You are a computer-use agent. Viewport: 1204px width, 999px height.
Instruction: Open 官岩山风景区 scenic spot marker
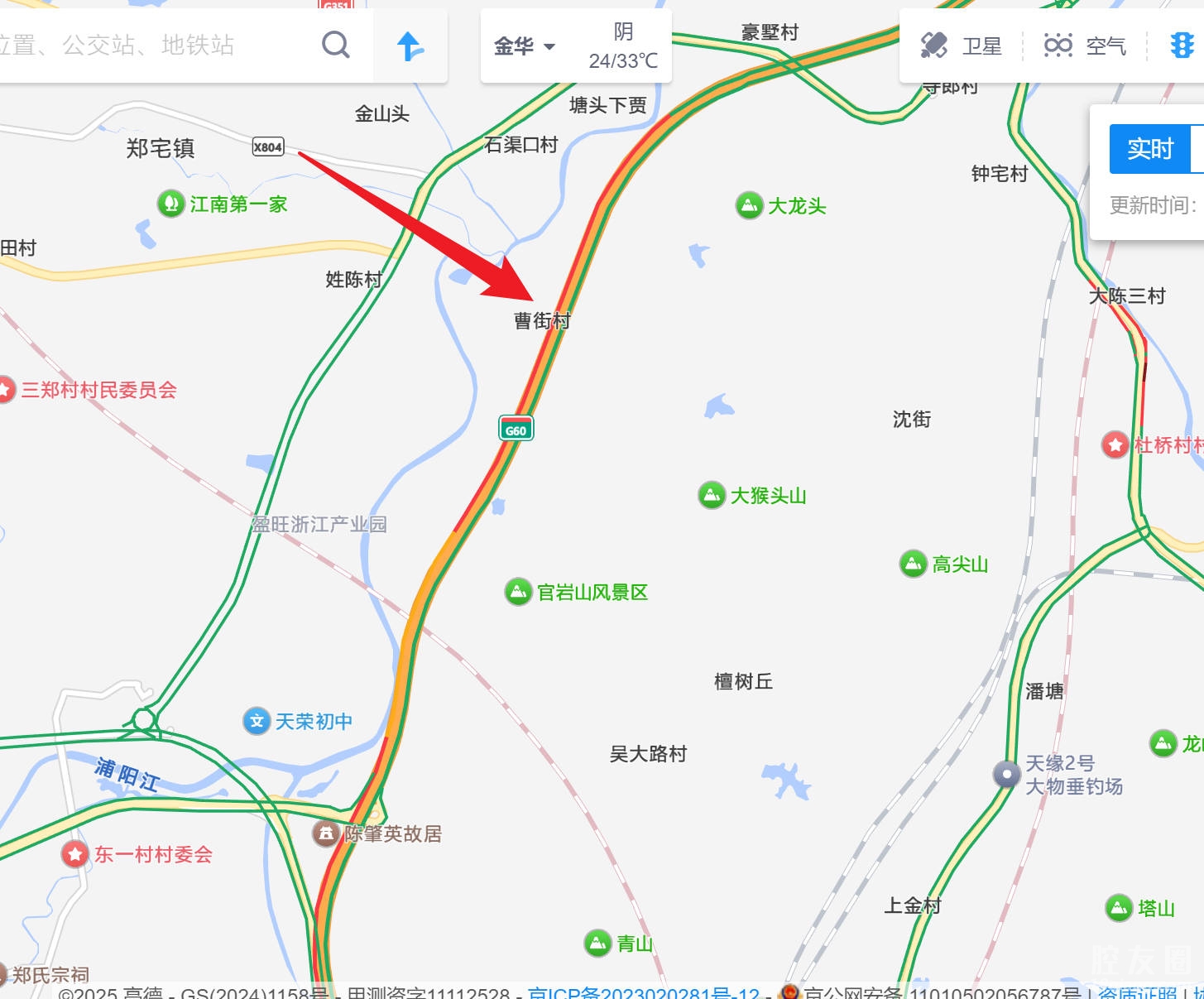519,592
